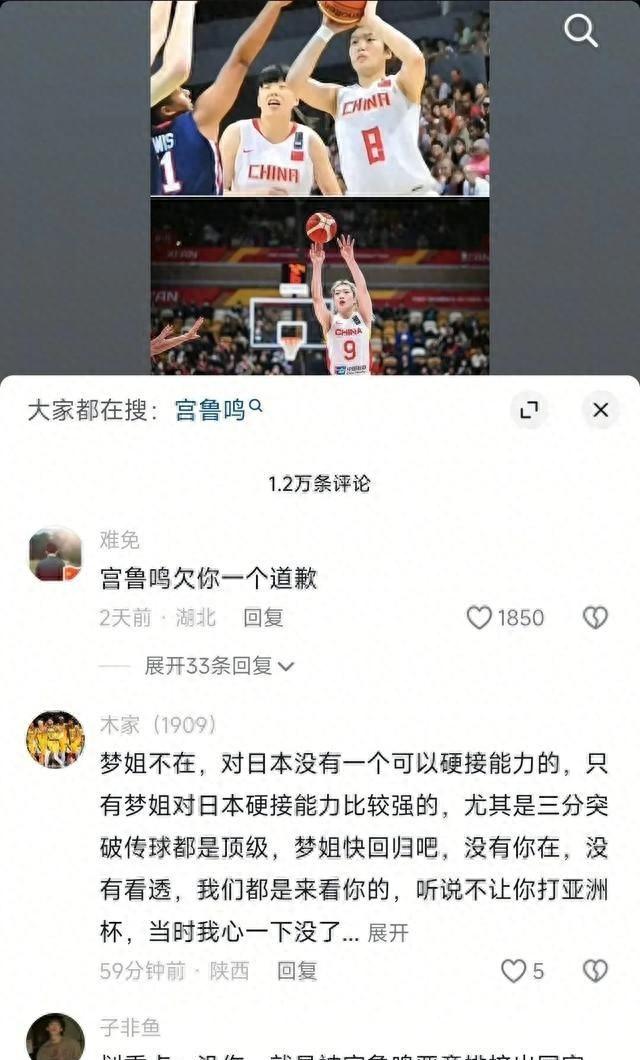Dislike 木家's comment
The image size is (640, 1060).
595,970
